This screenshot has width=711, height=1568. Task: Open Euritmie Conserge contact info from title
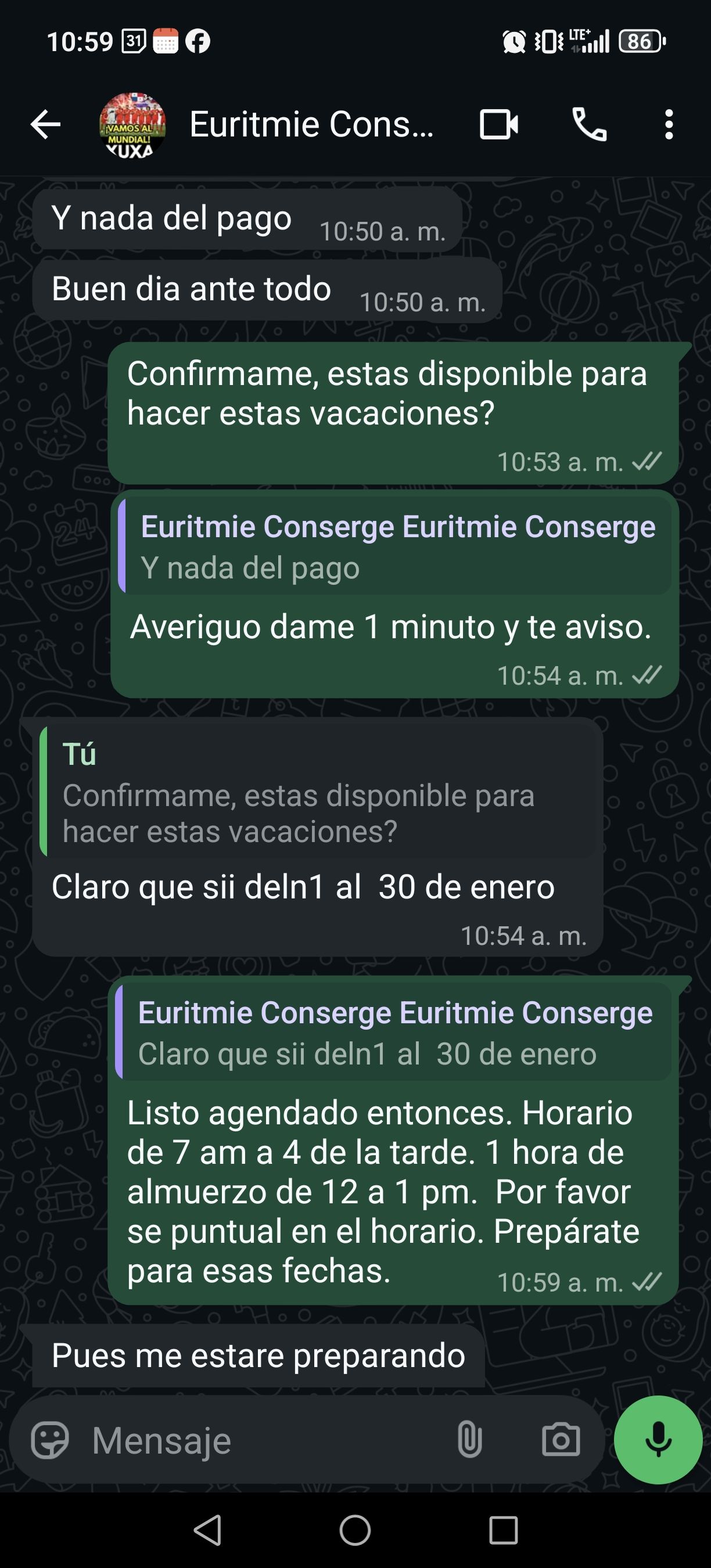[311, 125]
